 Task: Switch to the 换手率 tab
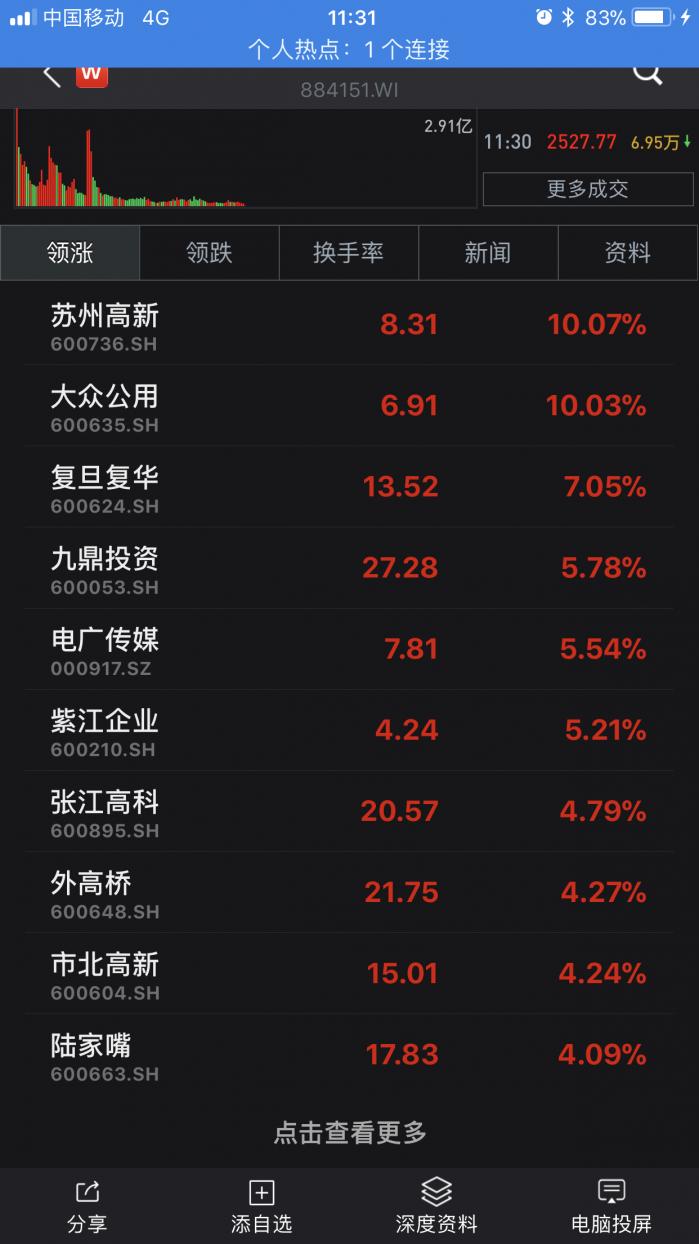[x=348, y=253]
